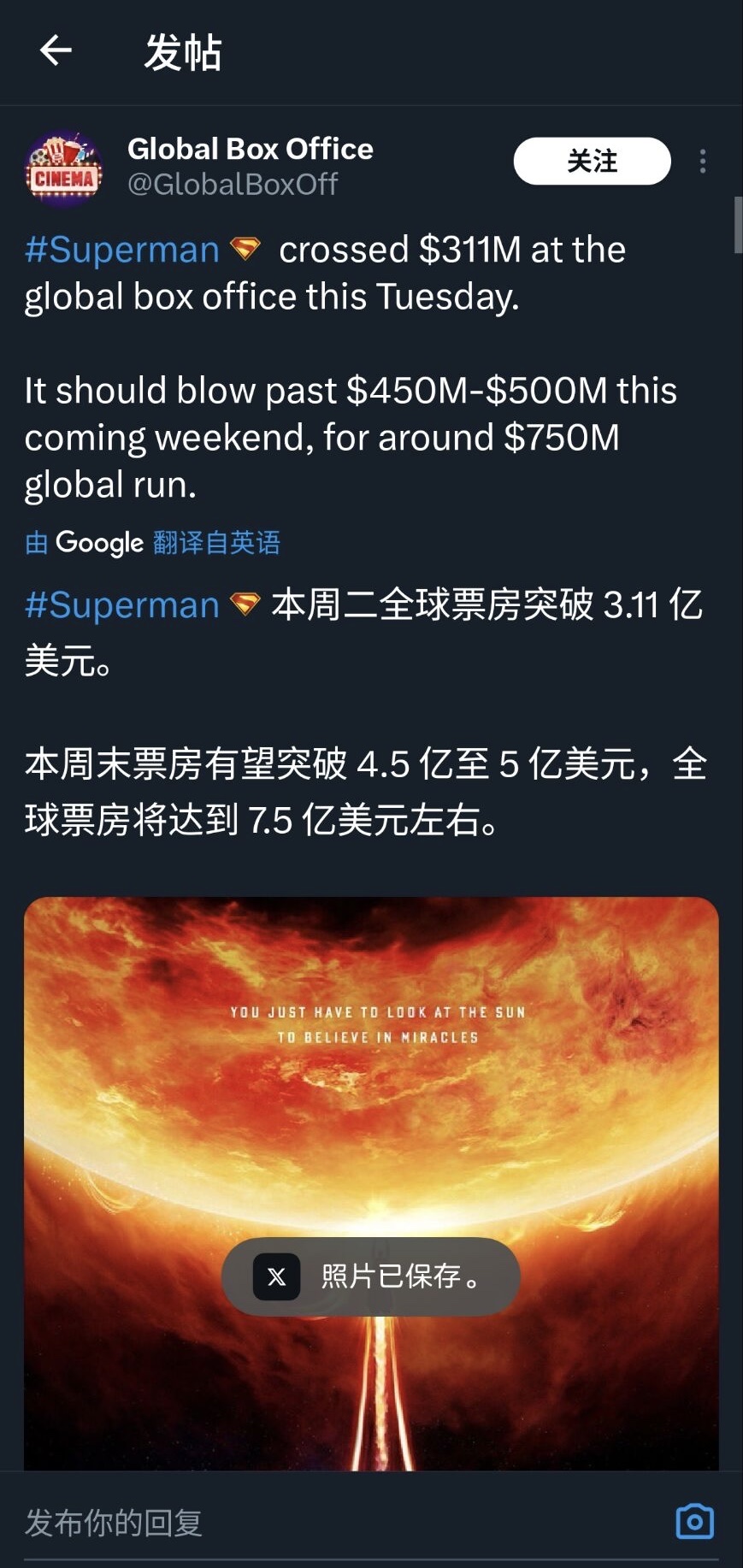Viewport: 743px width, 1568px height.
Task: Follow Global Box Office with 关注 button
Action: click(592, 161)
